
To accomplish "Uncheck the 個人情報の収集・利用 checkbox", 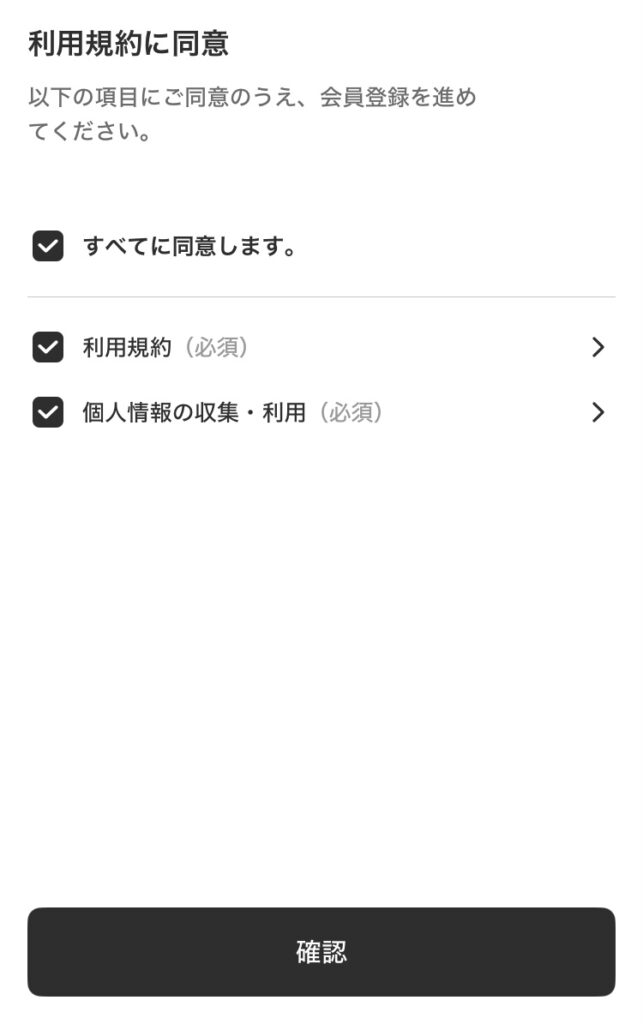I will point(48,412).
